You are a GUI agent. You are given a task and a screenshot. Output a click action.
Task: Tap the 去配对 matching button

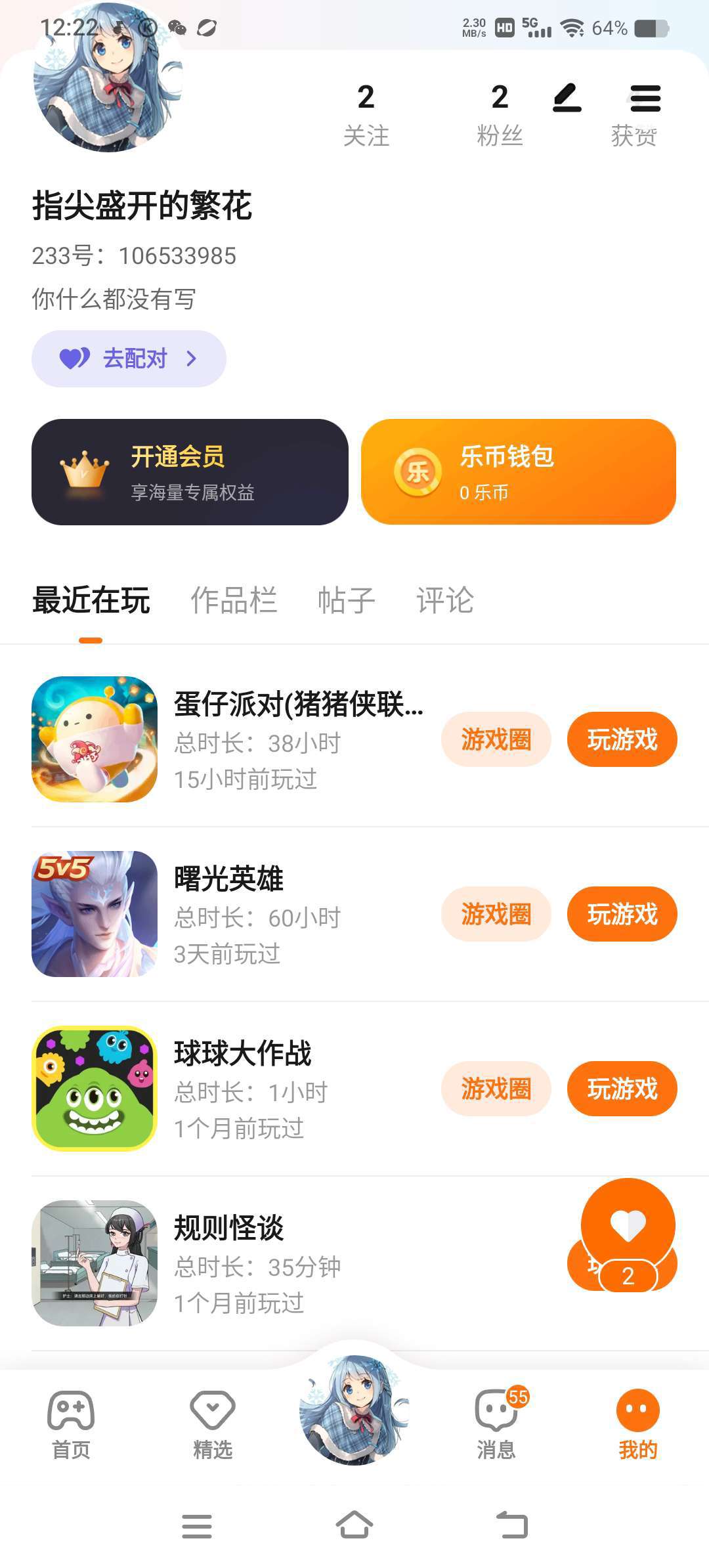129,359
